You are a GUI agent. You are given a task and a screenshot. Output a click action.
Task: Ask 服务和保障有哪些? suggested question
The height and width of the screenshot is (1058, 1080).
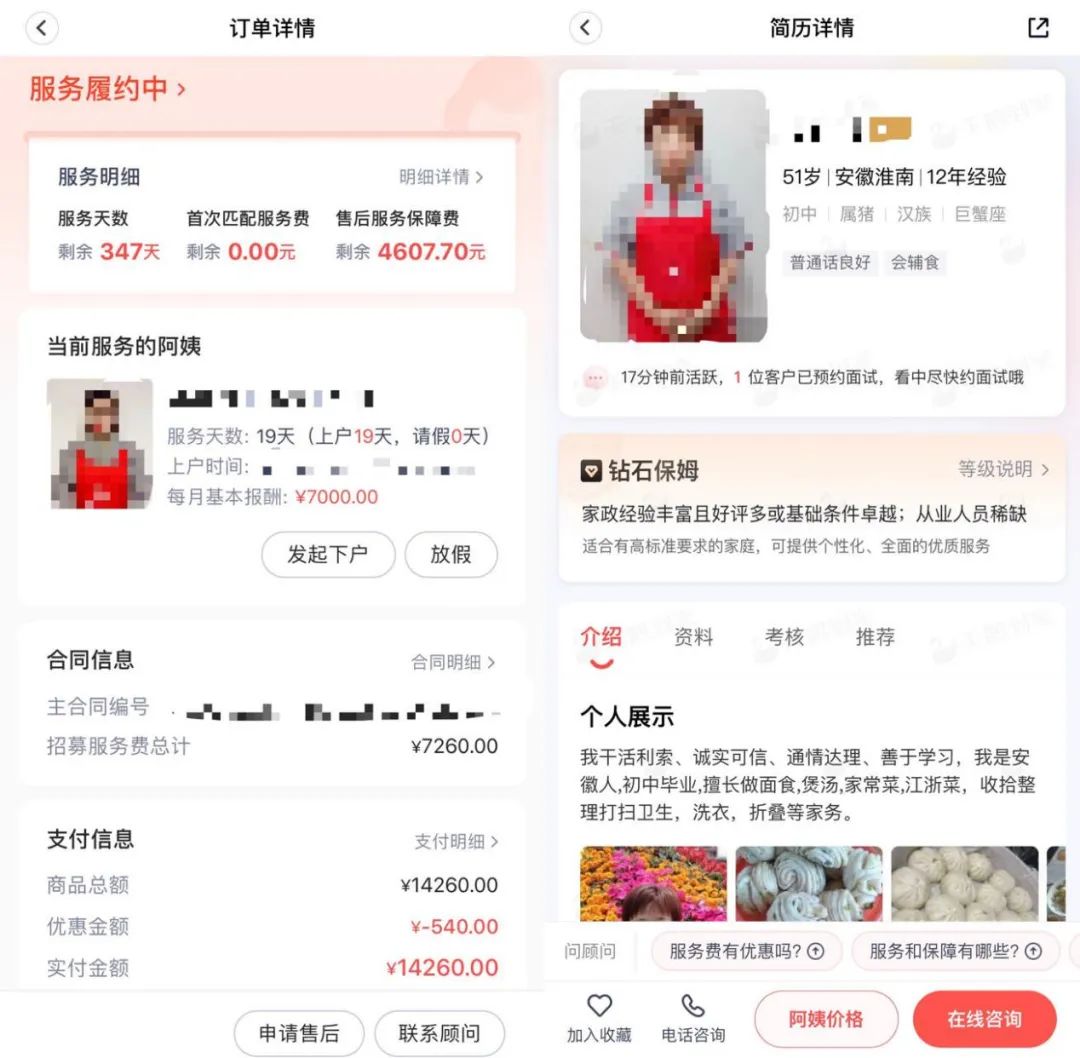coord(955,951)
